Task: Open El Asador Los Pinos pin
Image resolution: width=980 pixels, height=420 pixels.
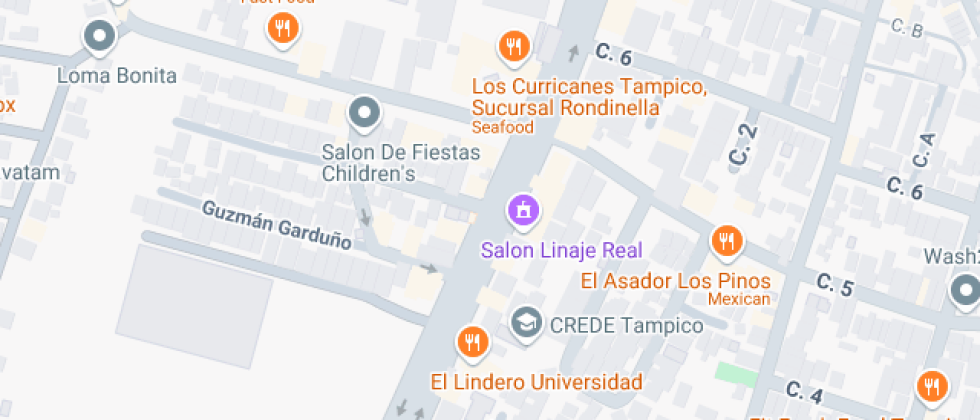Action: click(726, 241)
